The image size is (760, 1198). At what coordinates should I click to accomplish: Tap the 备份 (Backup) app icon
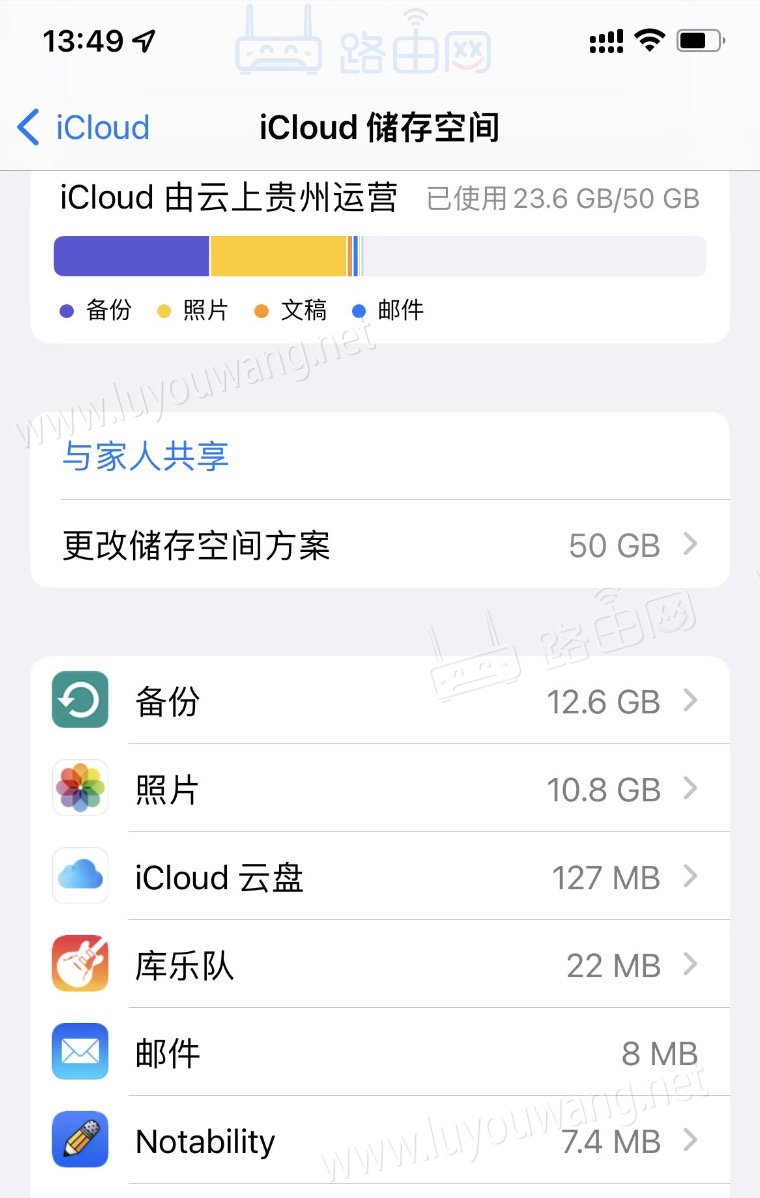[79, 700]
